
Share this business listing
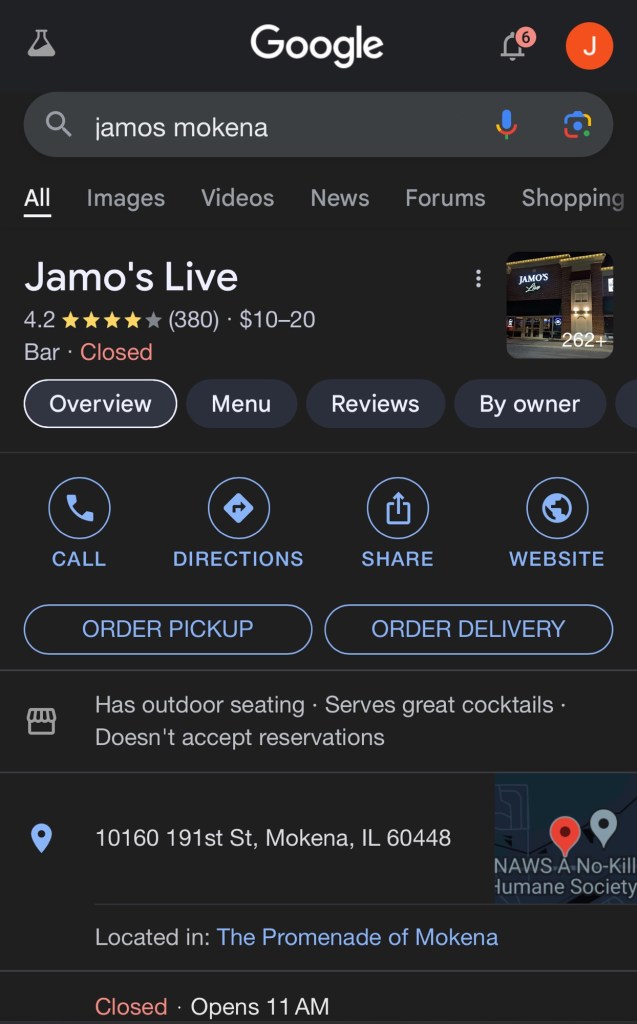[x=397, y=523]
